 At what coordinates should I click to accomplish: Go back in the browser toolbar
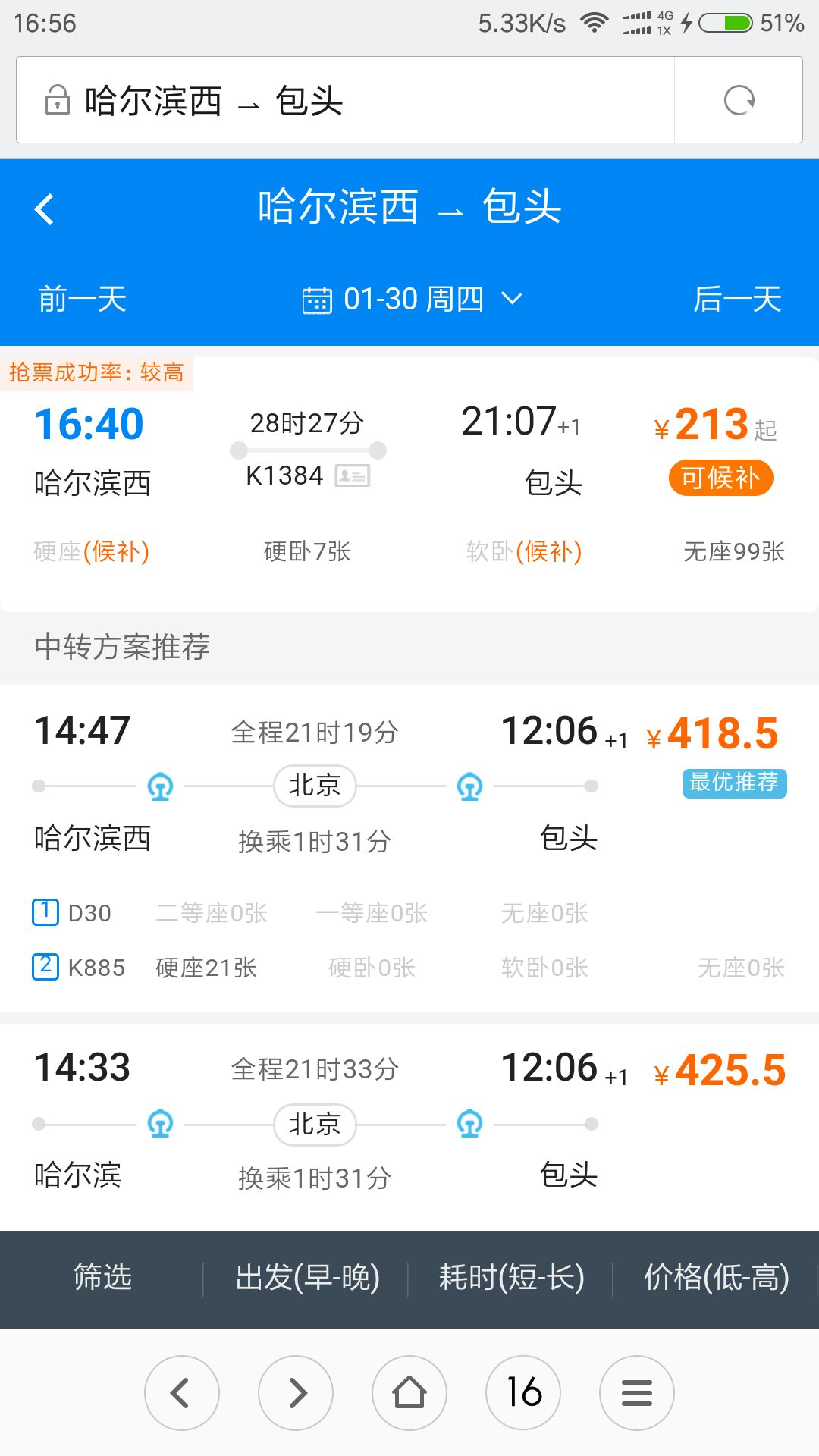(x=182, y=1392)
